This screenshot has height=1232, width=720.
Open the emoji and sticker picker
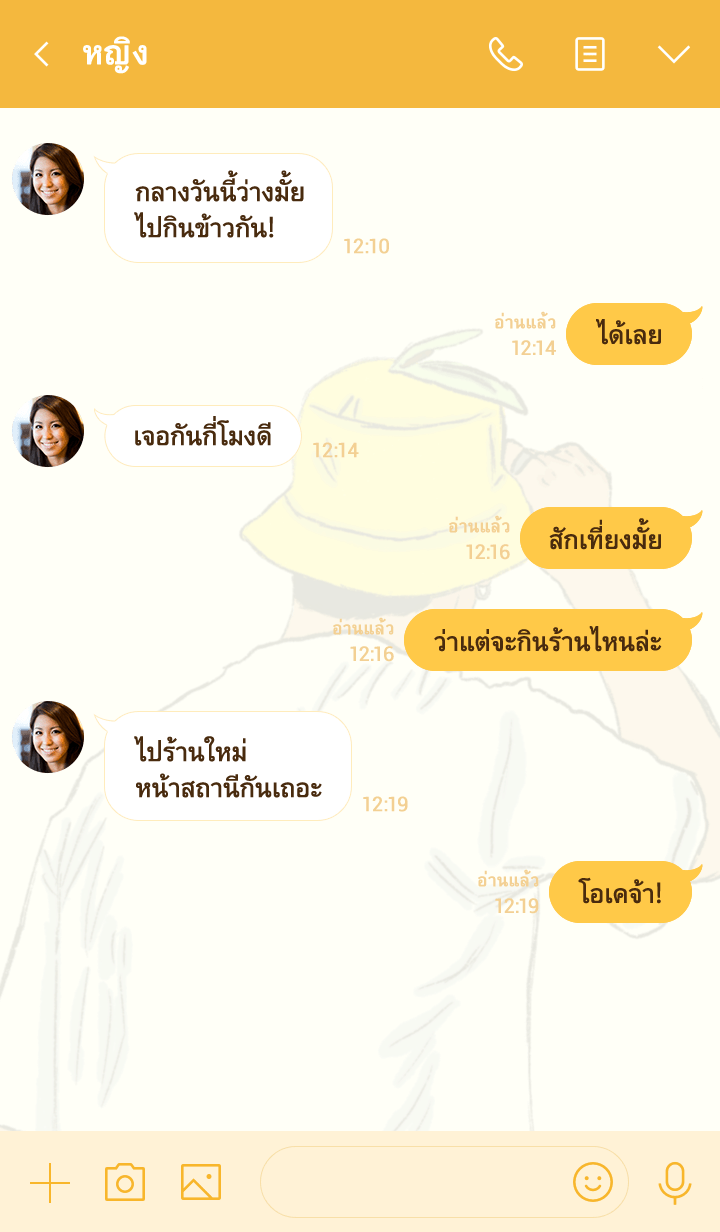(592, 1182)
